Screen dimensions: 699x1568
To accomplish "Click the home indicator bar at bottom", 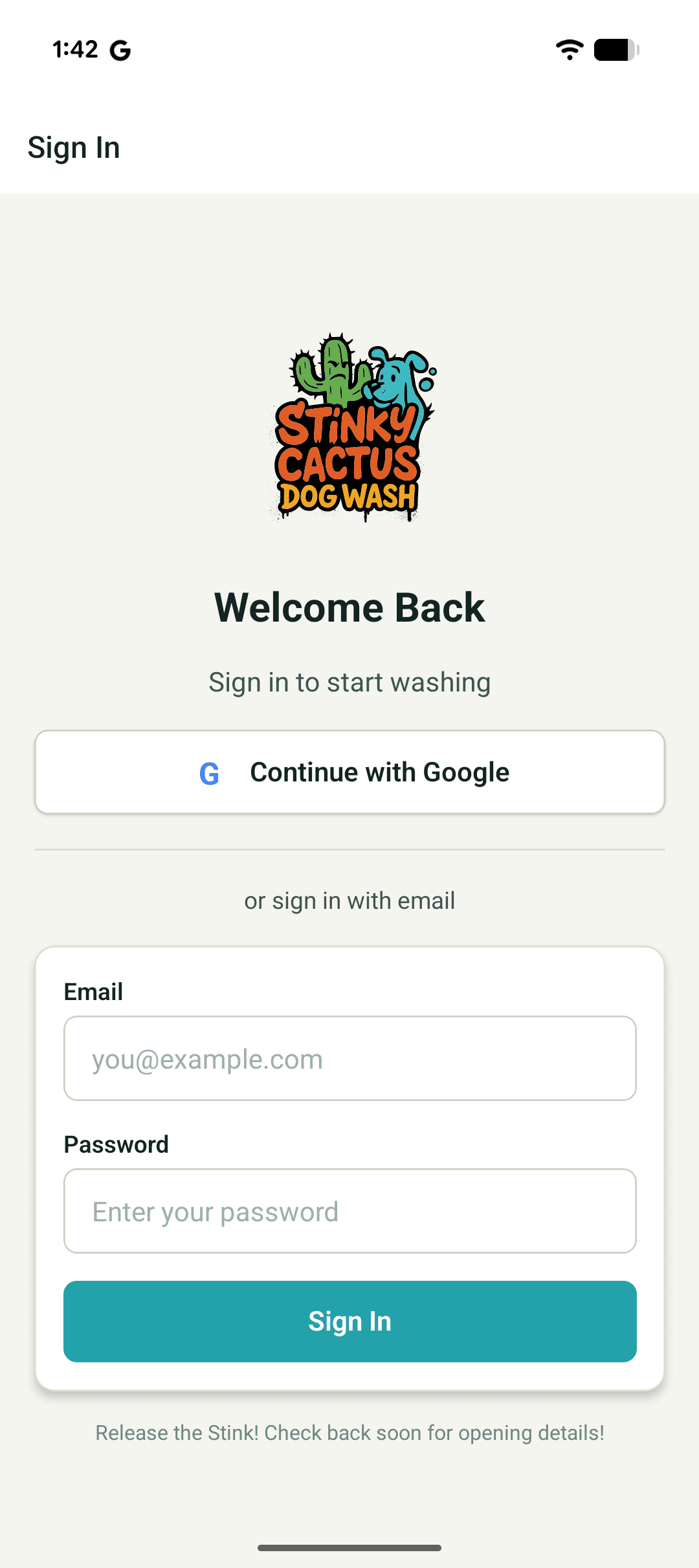I will coord(349,1547).
